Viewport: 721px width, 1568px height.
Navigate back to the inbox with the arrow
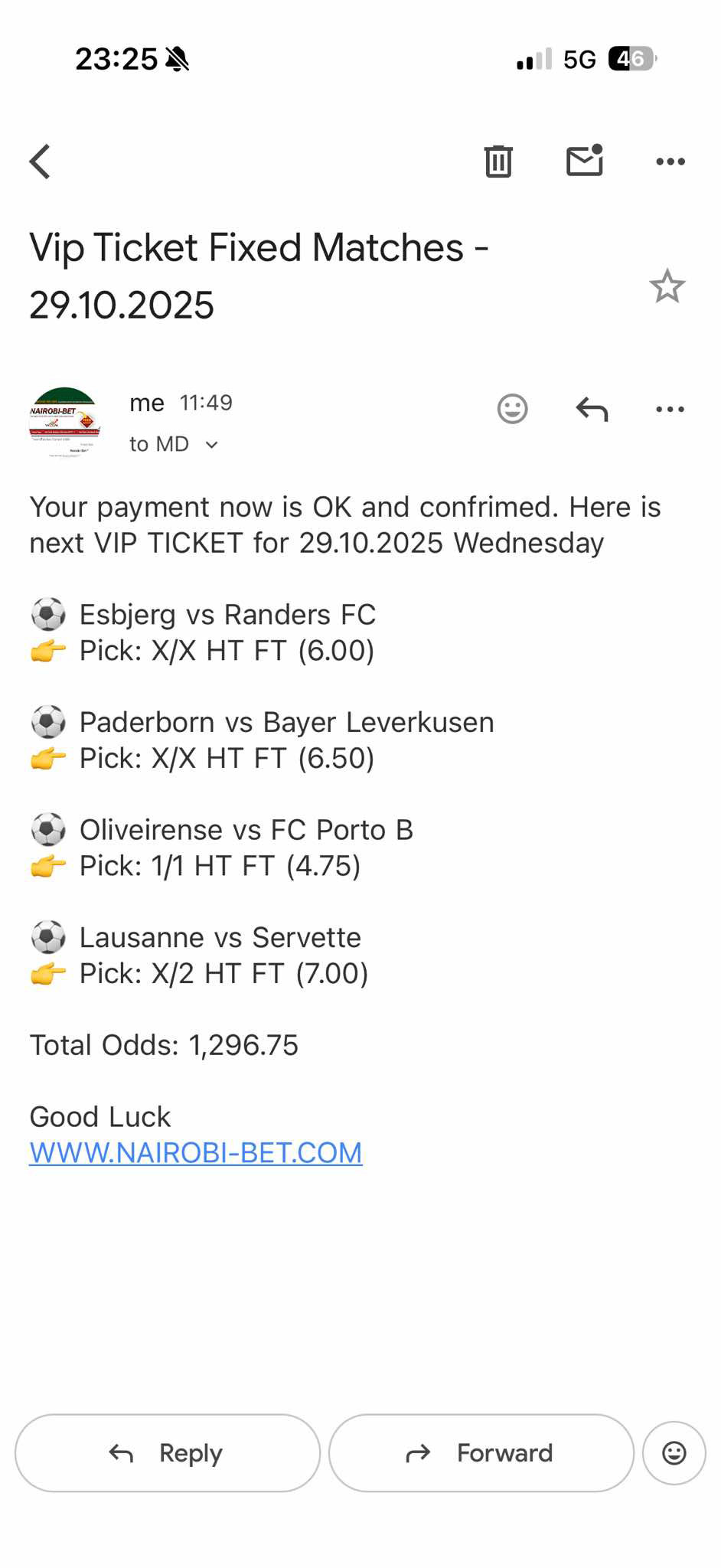pos(40,161)
